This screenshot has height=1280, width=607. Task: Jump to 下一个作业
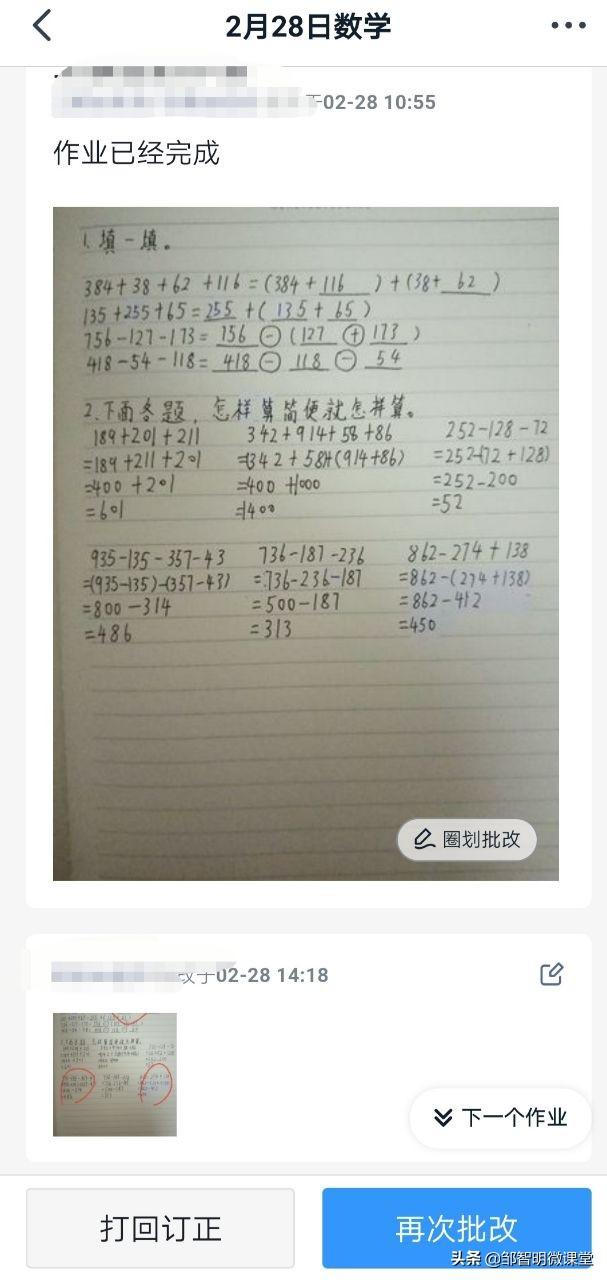click(x=500, y=1117)
